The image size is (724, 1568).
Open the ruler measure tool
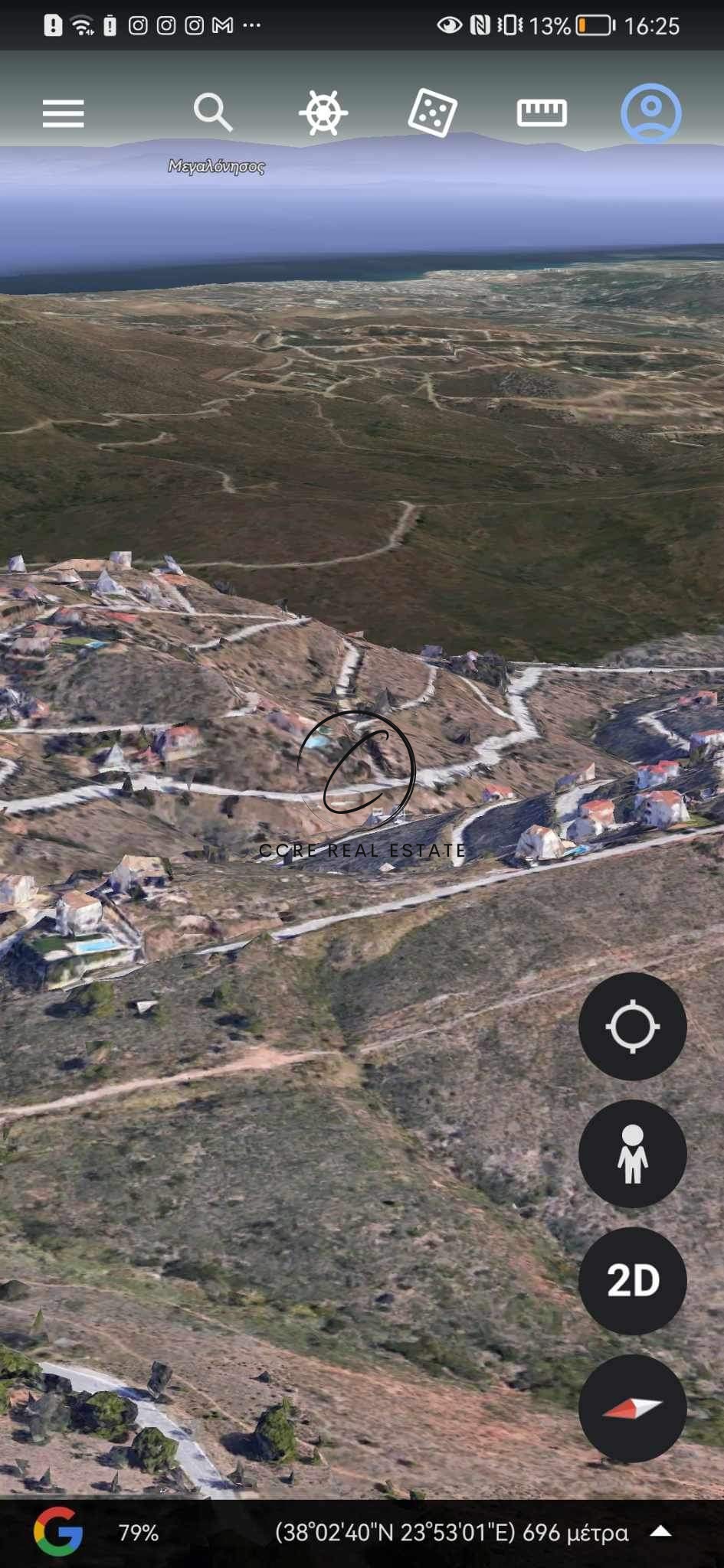tap(542, 113)
